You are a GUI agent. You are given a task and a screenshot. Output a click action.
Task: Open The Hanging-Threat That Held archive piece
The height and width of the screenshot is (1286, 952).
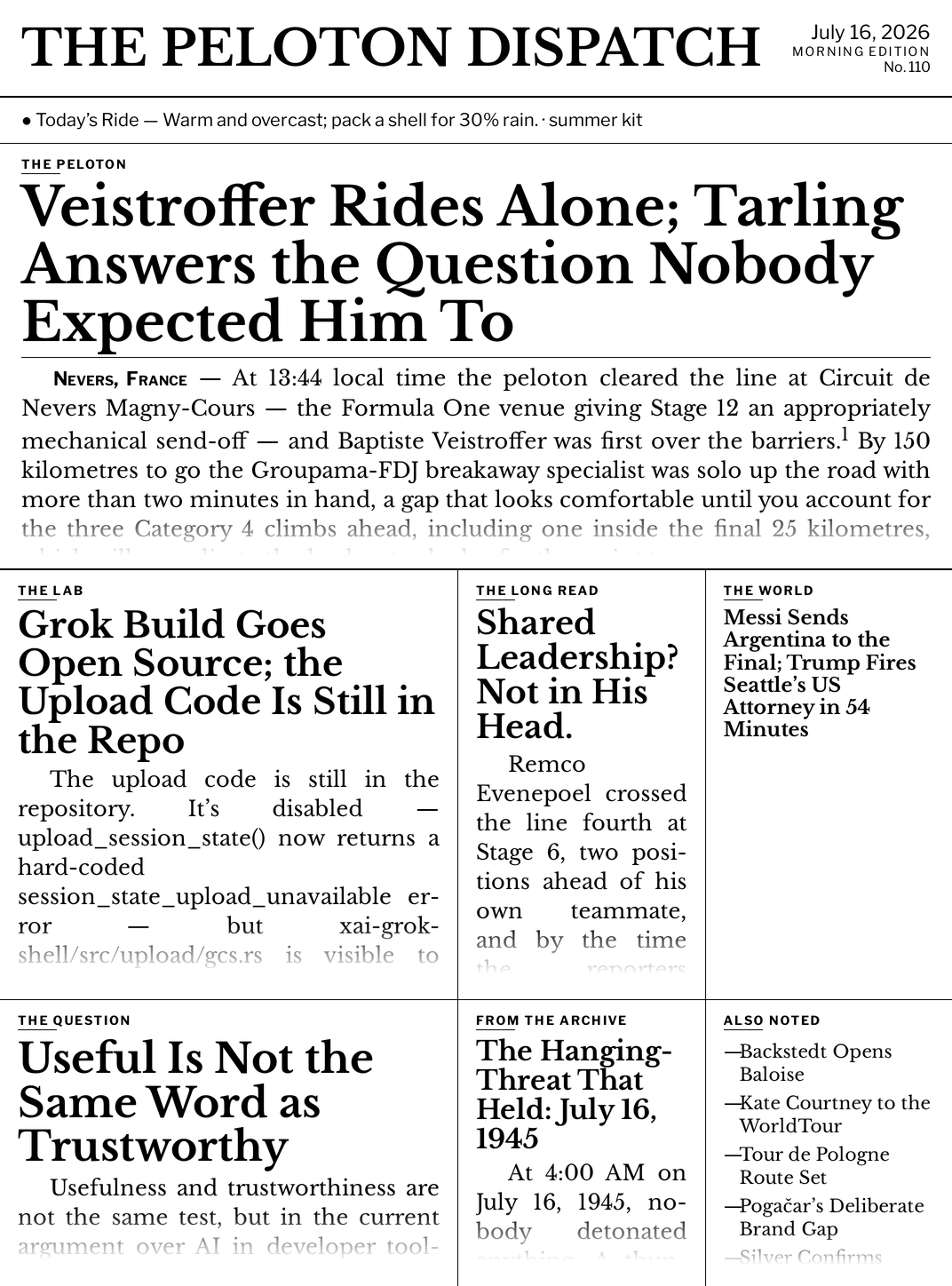pyautogui.click(x=574, y=1094)
